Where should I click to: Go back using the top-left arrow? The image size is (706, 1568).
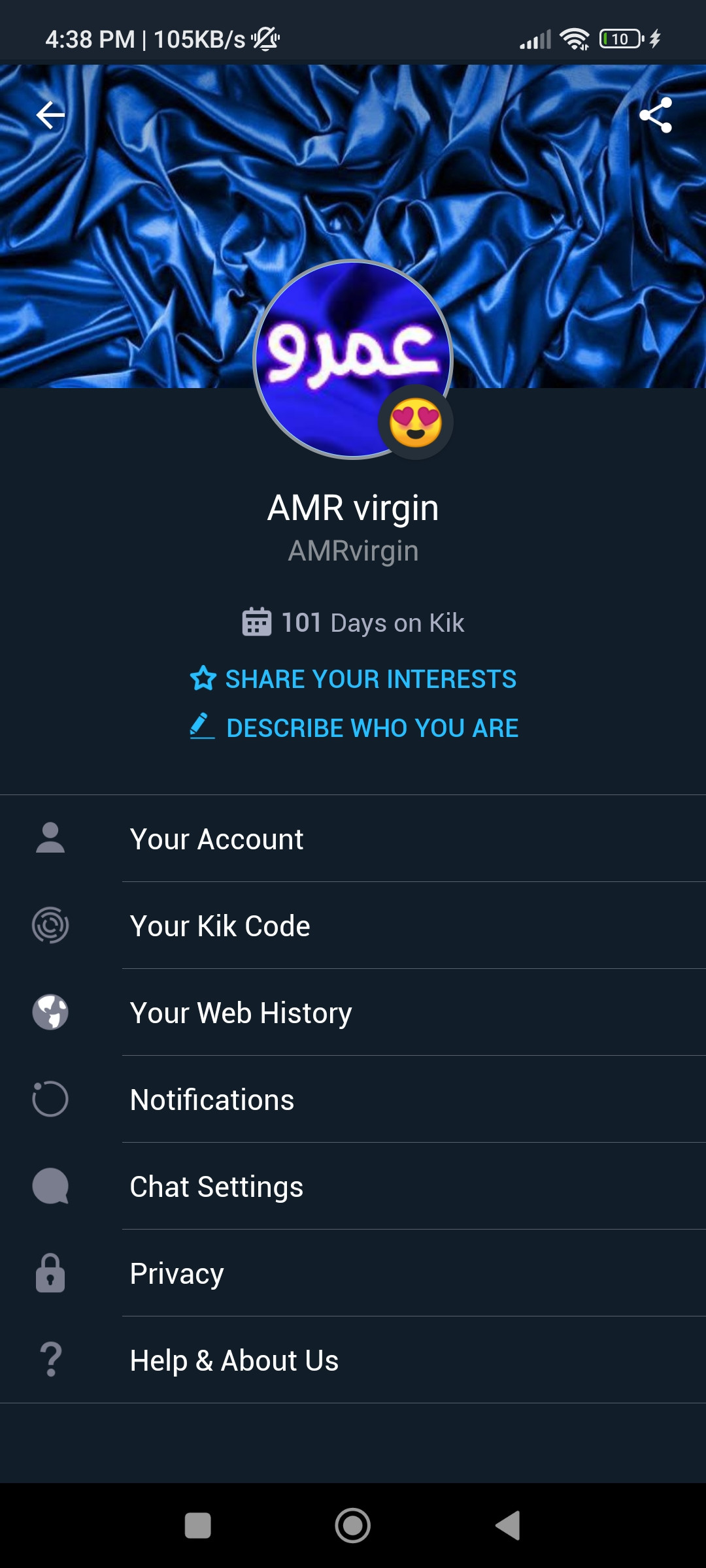pyautogui.click(x=50, y=115)
